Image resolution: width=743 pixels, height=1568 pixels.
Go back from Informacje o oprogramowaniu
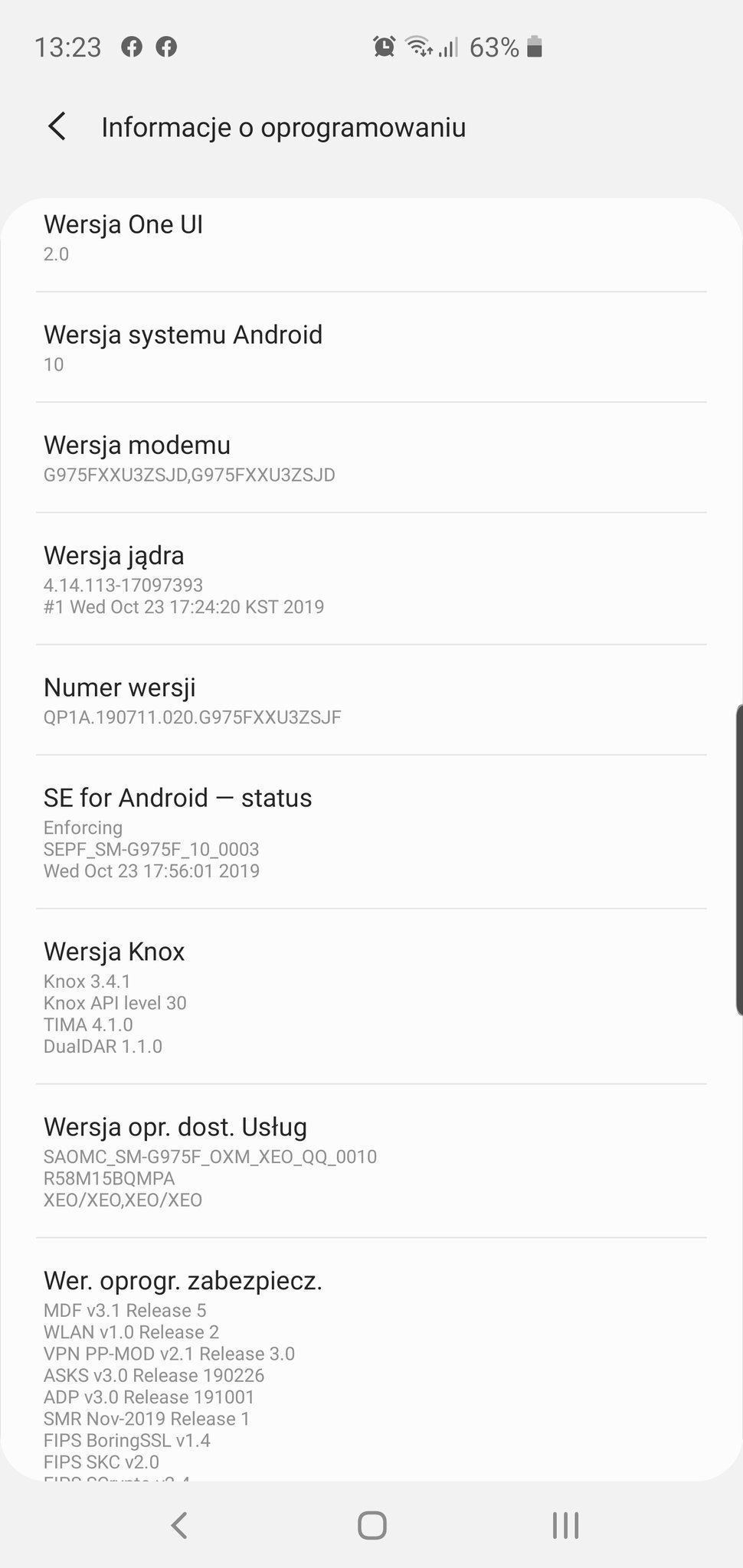(x=57, y=126)
